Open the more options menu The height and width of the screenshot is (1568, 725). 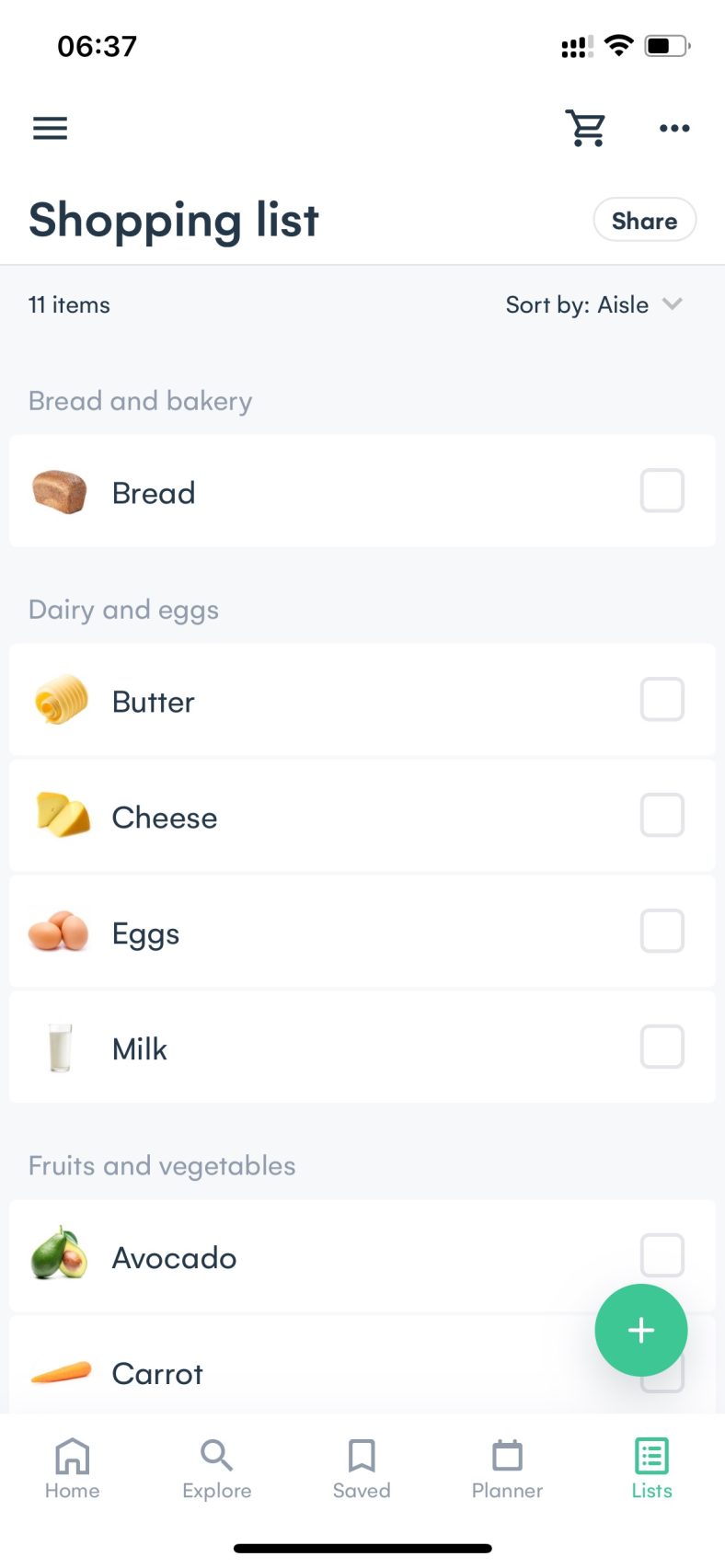pos(673,128)
